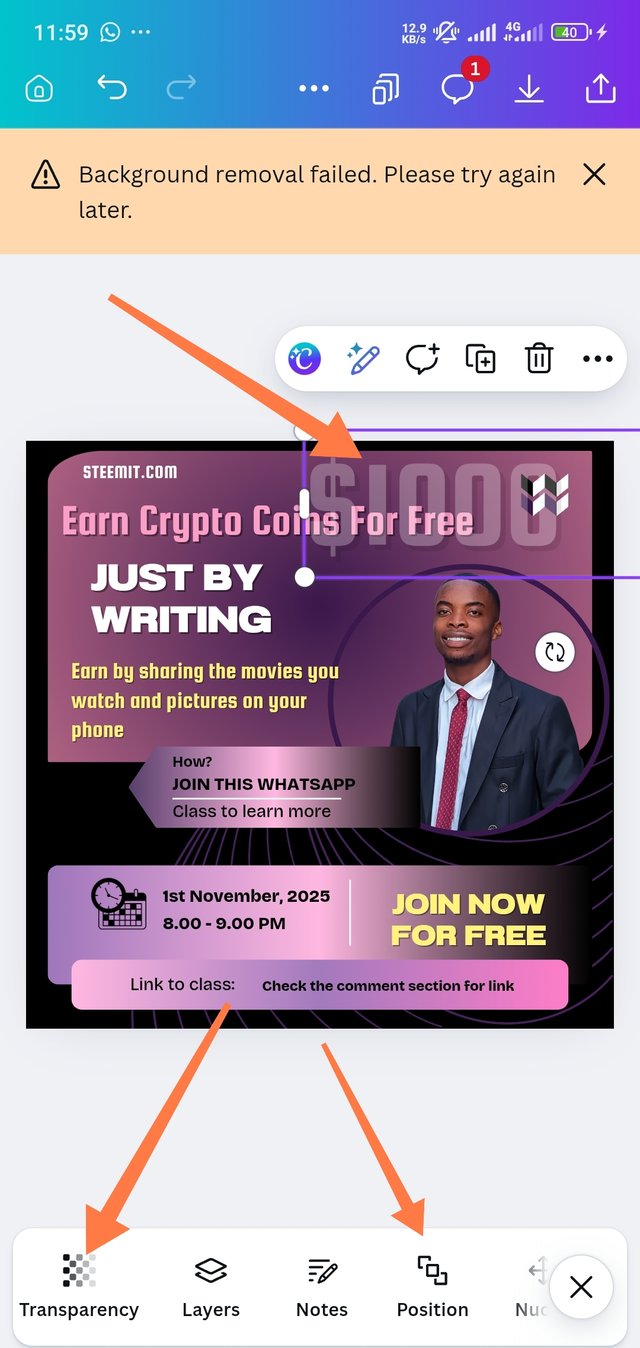
Task: Open the top bar overflow menu
Action: 314,89
